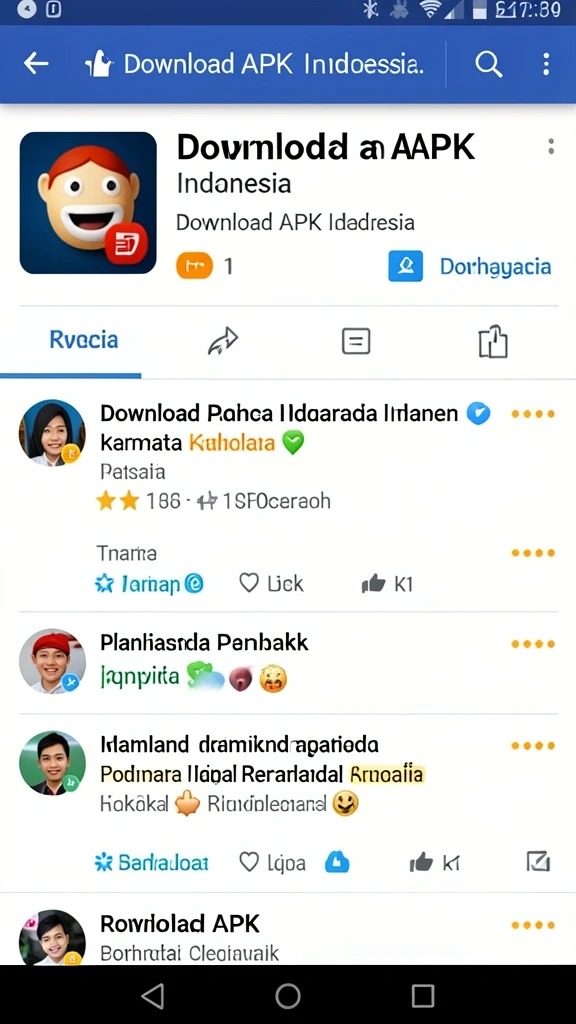Open the profile picture of Planliasnda Penbakk
Screen dimensions: 576x1024
pos(52,661)
